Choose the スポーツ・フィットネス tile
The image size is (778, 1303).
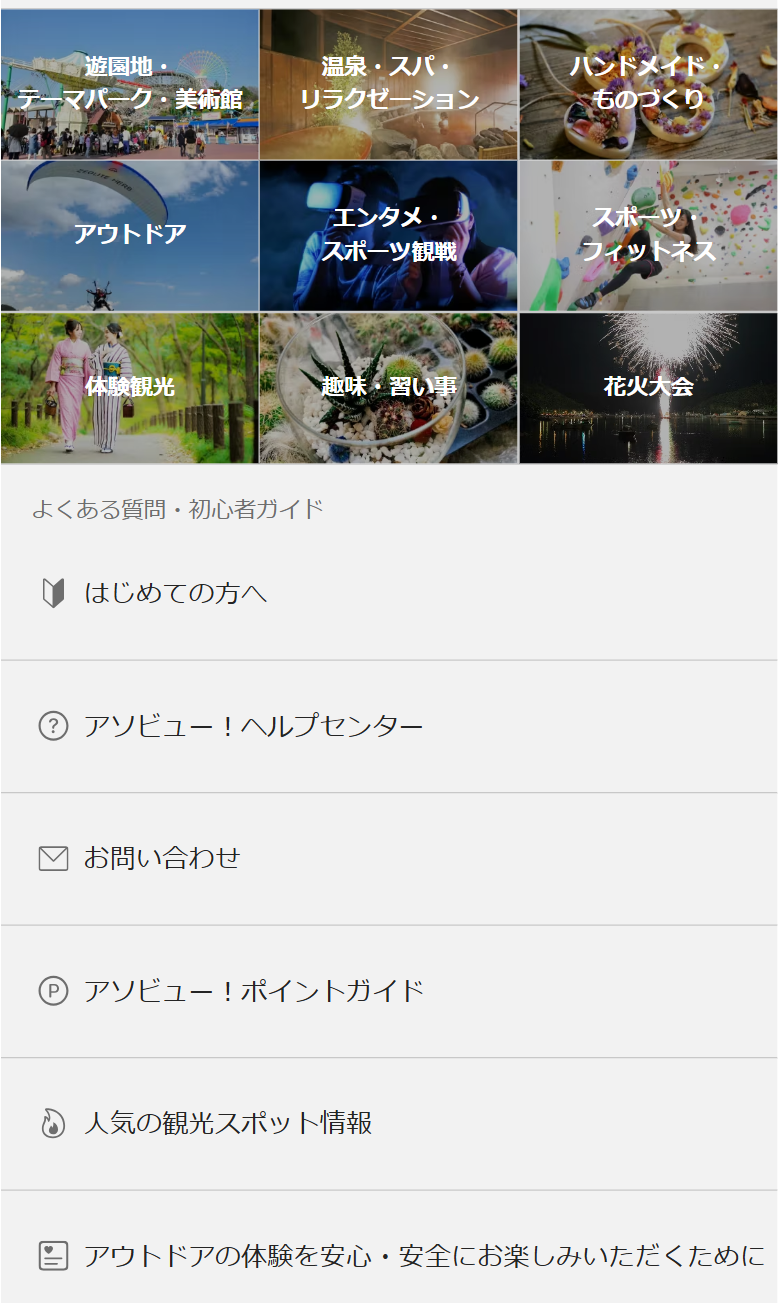(x=648, y=236)
